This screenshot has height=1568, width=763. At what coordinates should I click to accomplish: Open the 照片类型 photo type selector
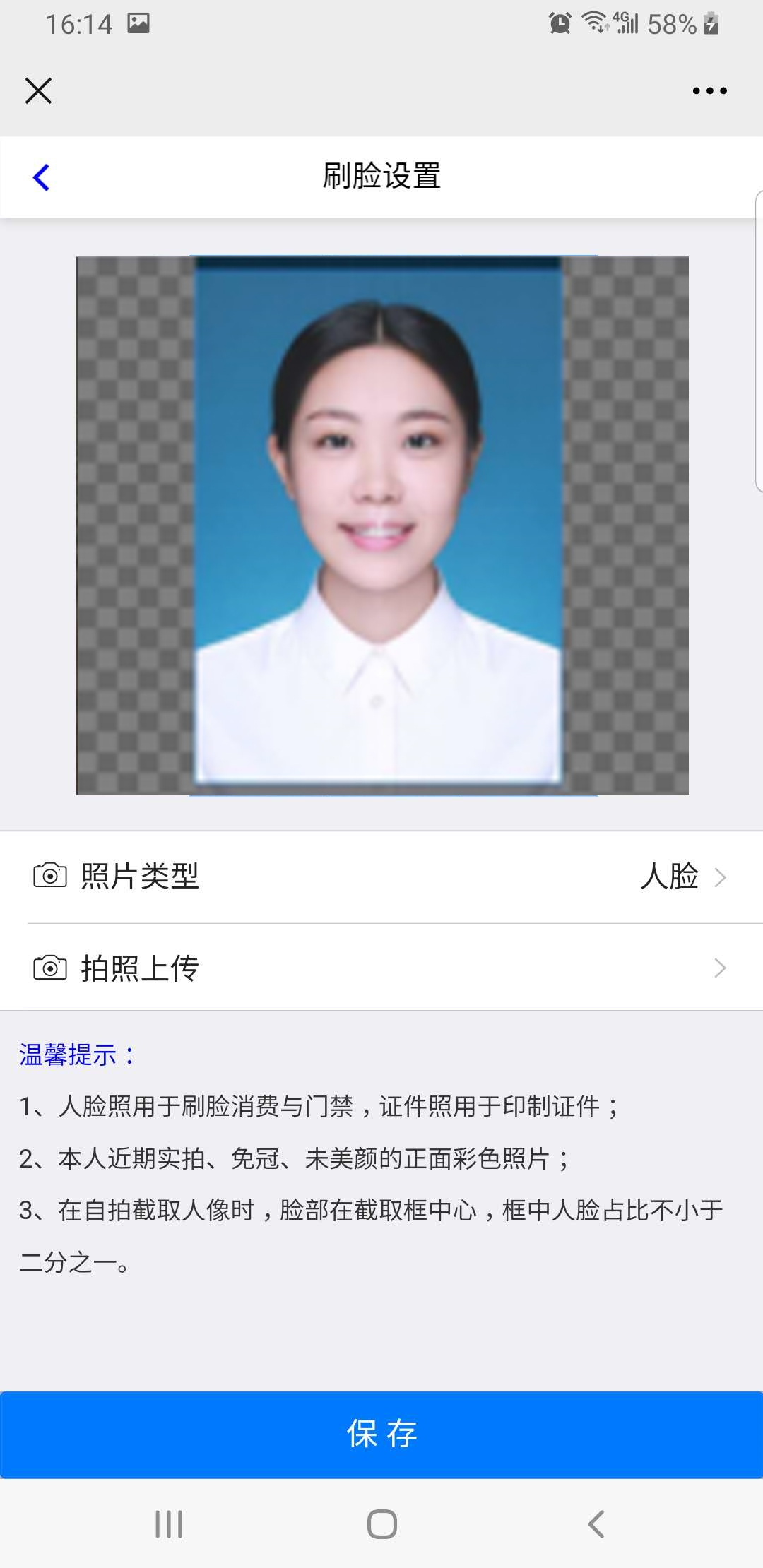click(381, 877)
